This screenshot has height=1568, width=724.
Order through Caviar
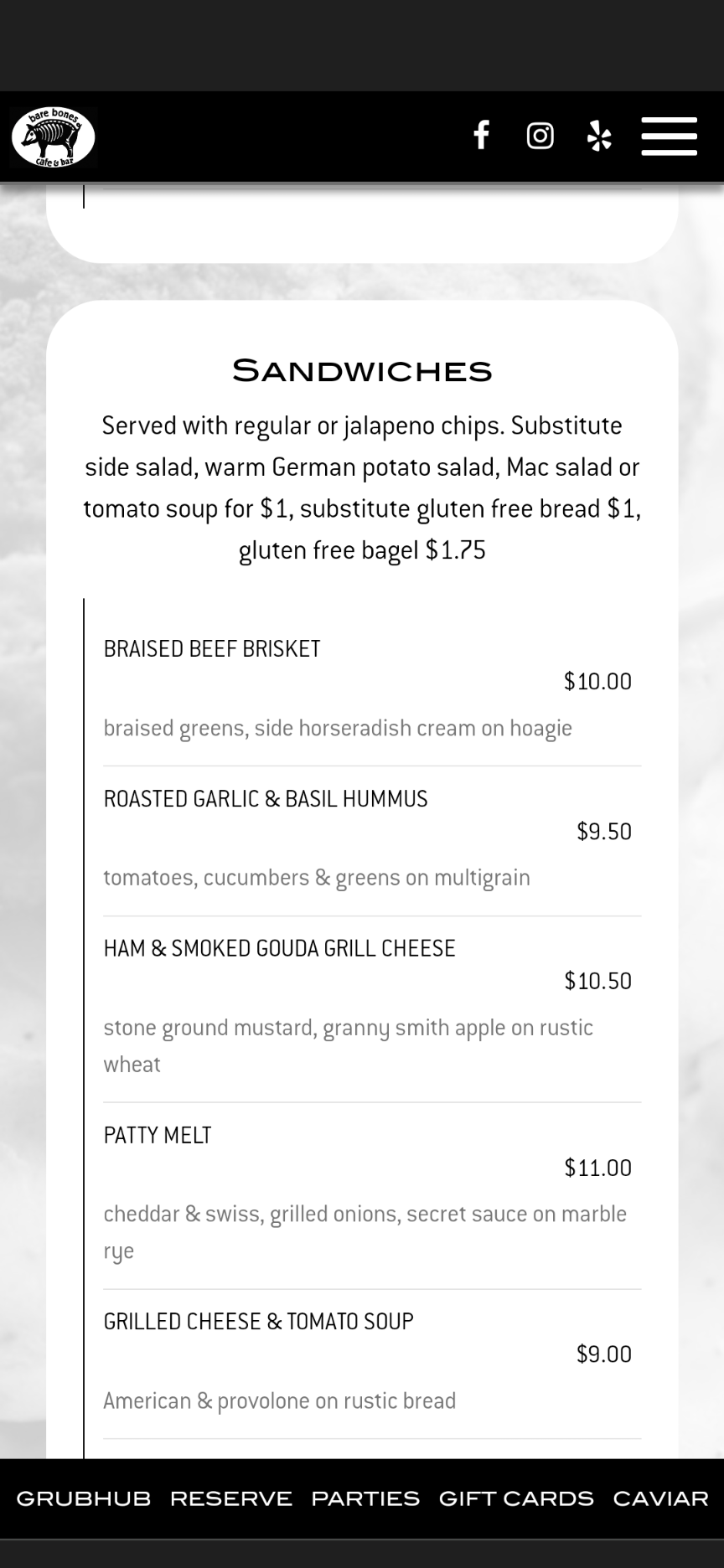(x=660, y=1498)
